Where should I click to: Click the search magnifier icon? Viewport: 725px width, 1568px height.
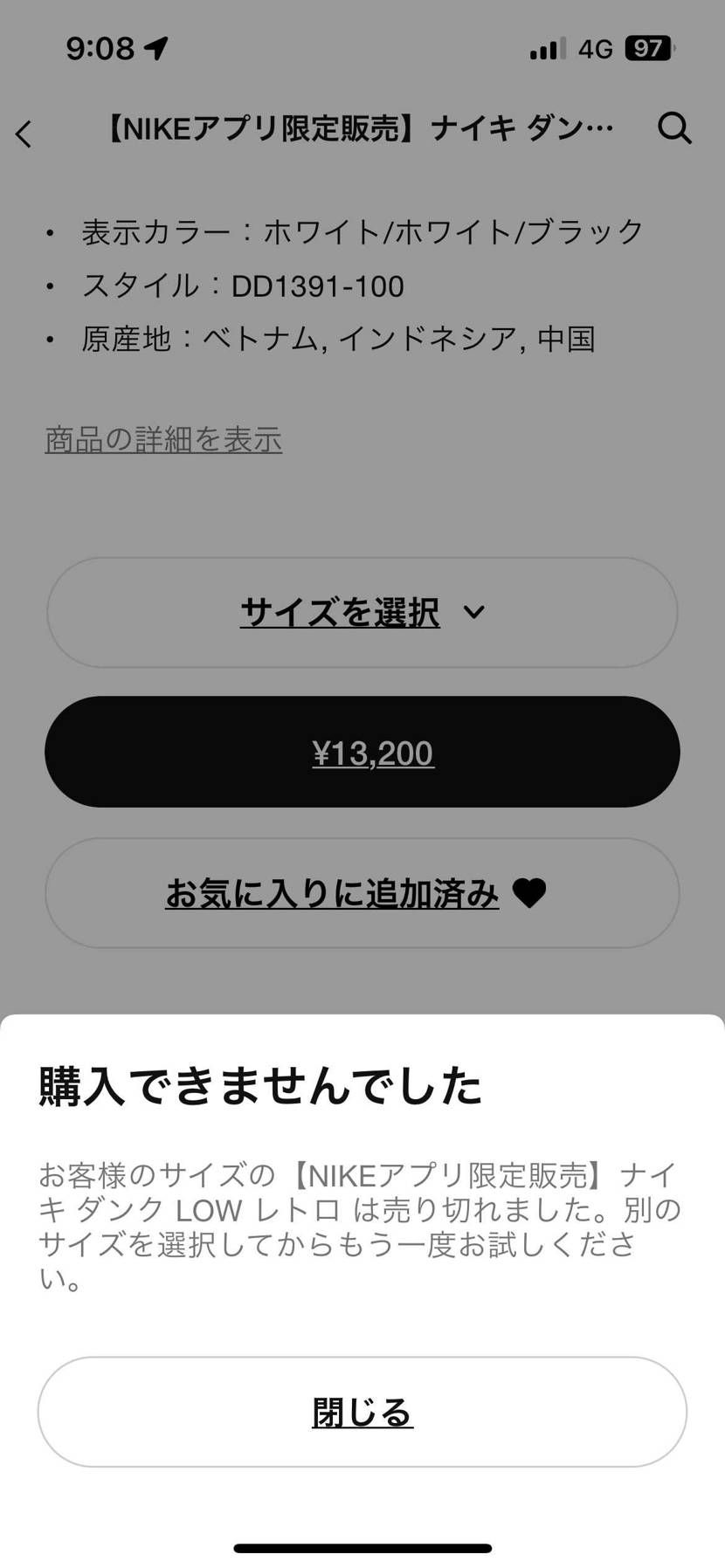(674, 130)
